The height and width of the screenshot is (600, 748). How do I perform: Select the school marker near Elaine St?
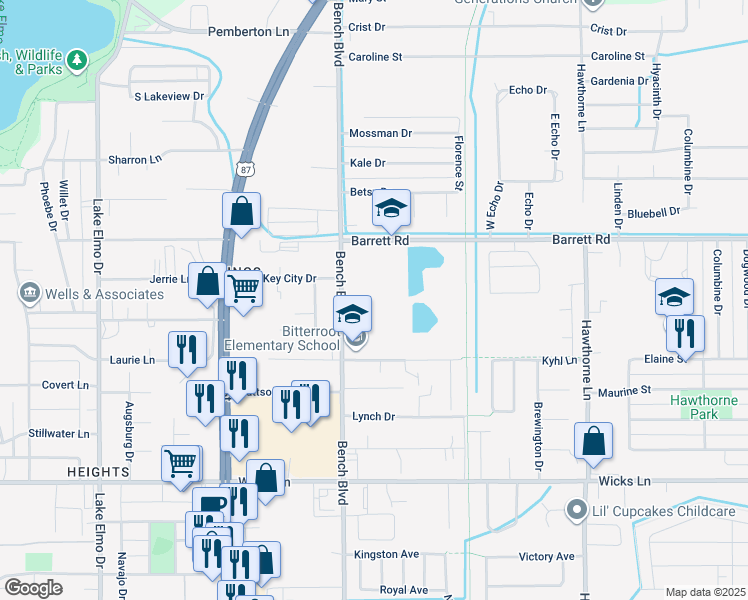675,297
